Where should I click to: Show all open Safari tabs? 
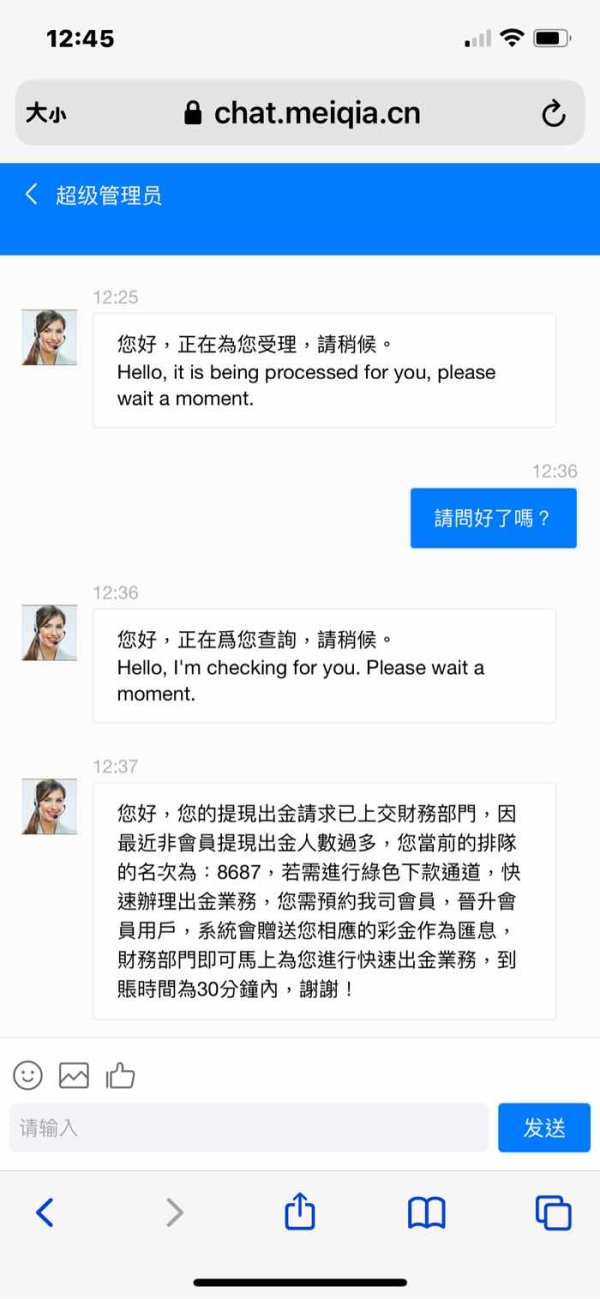(553, 1213)
